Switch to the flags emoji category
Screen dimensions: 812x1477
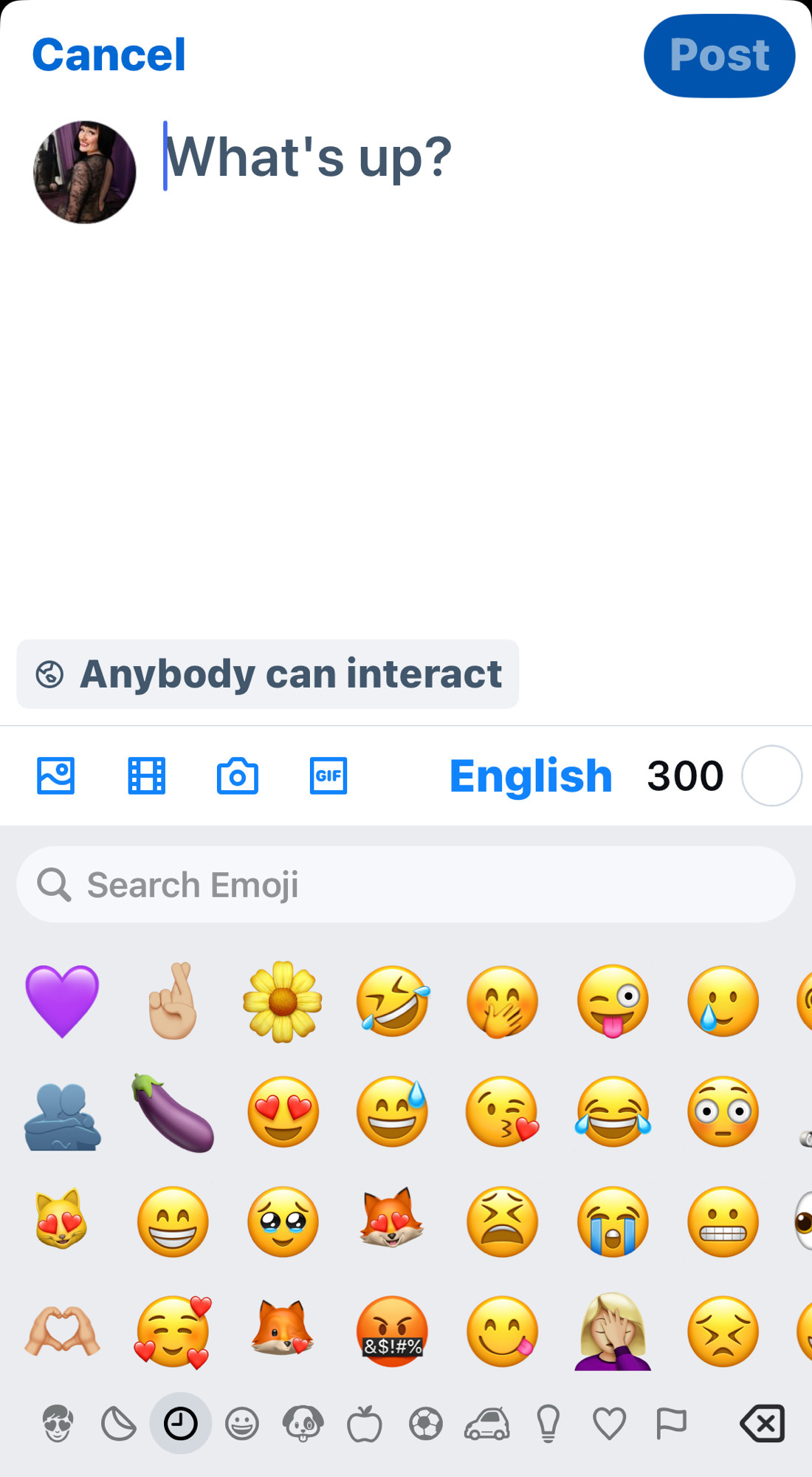671,1424
